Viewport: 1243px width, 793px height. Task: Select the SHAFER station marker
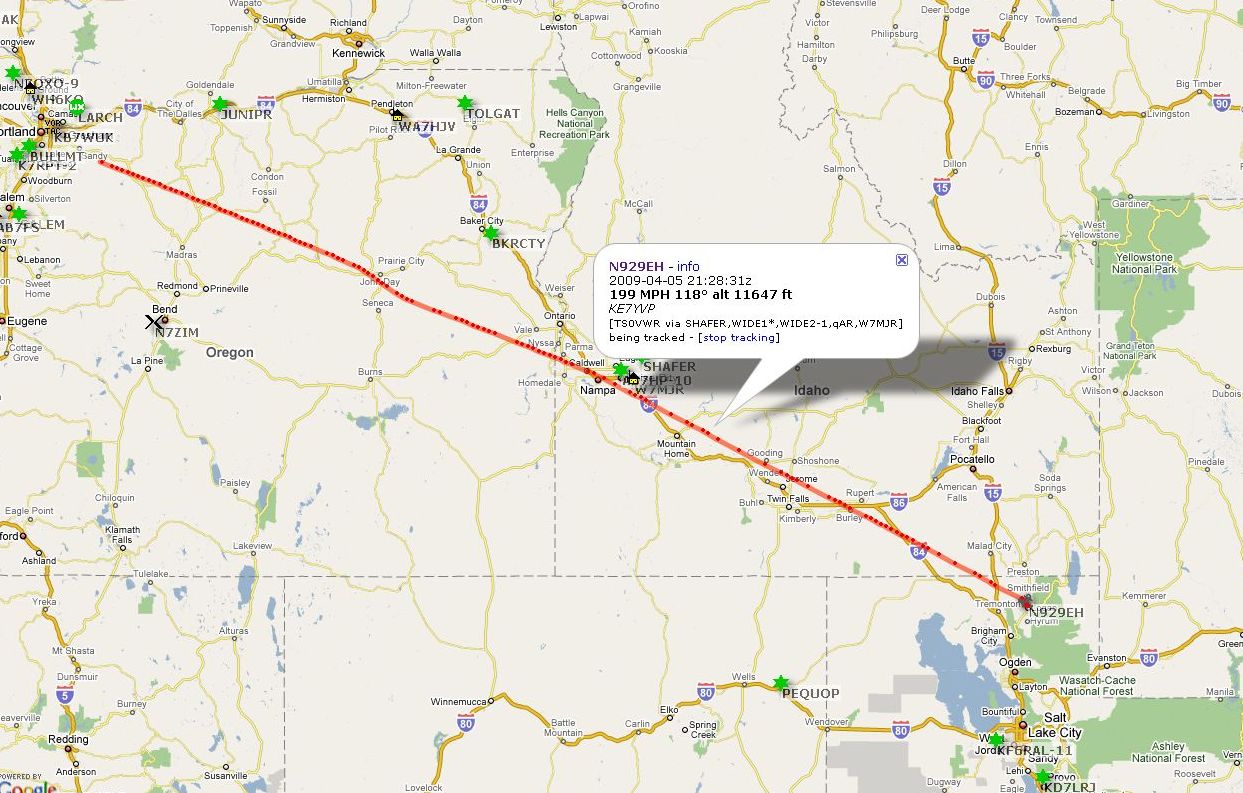pyautogui.click(x=621, y=369)
